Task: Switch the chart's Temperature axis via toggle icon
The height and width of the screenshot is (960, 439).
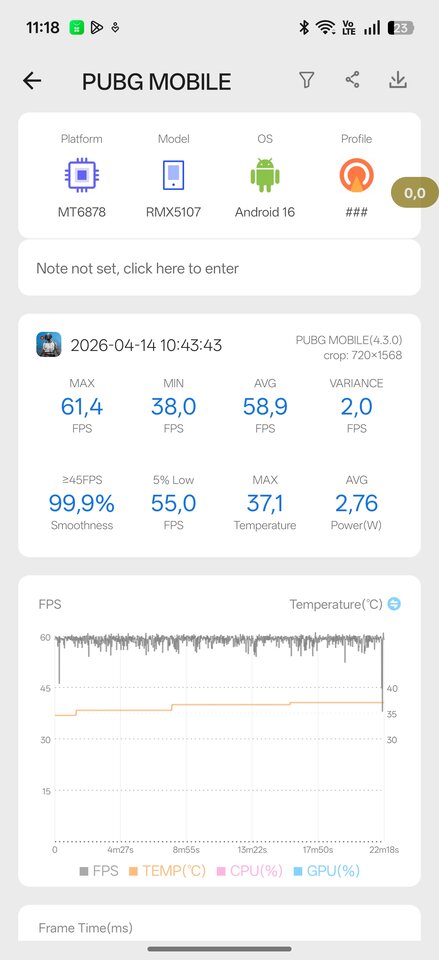Action: coord(394,604)
